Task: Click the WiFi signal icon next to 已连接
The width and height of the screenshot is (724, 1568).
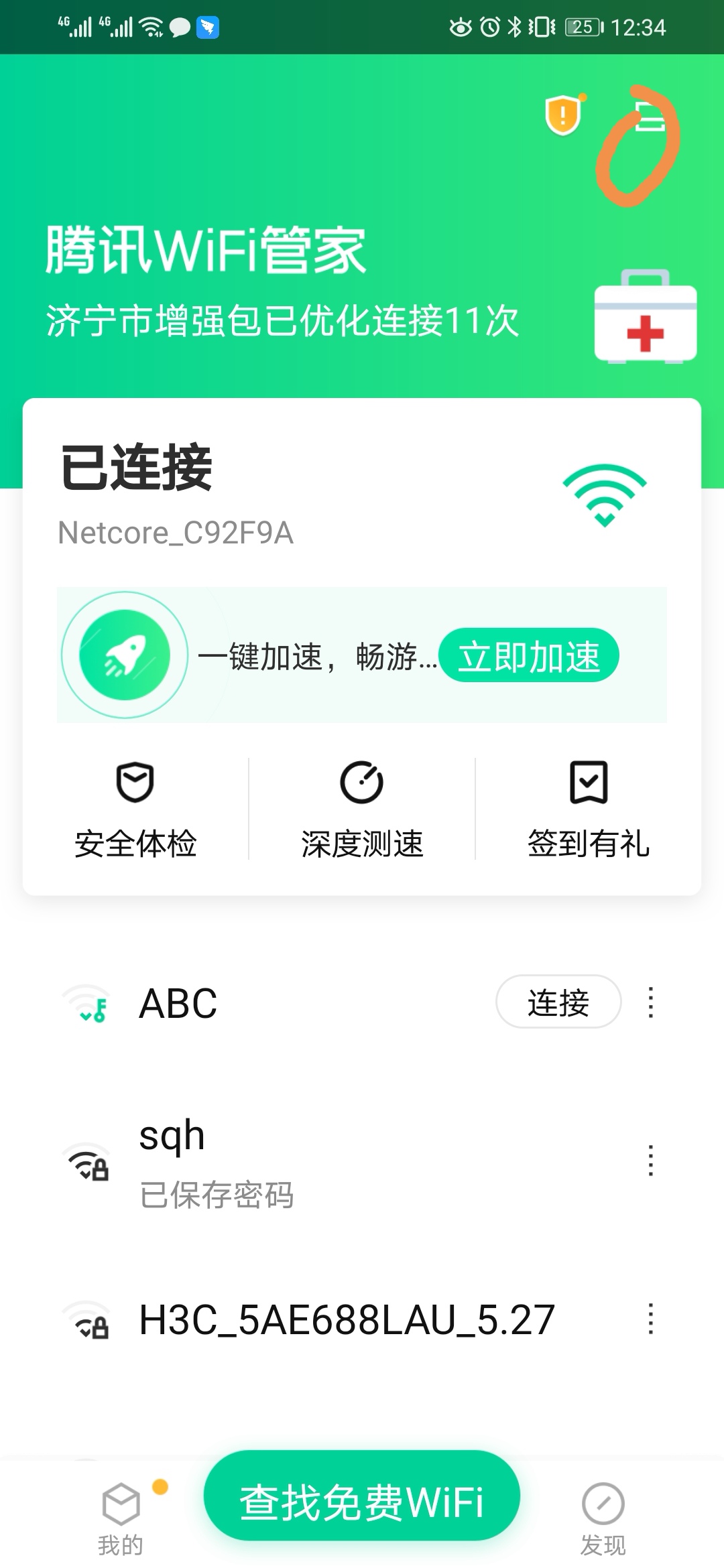Action: click(604, 496)
